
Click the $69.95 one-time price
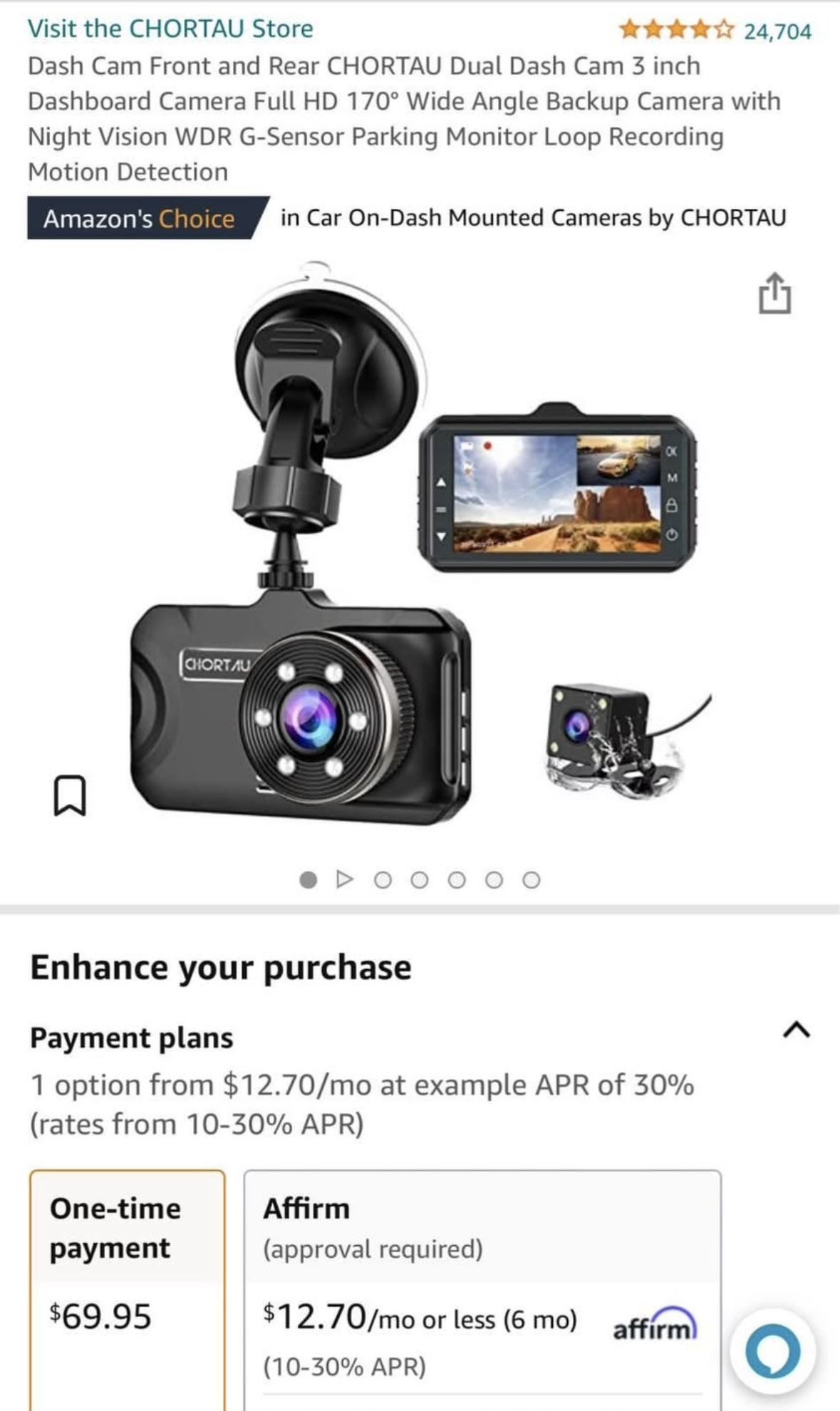102,1318
